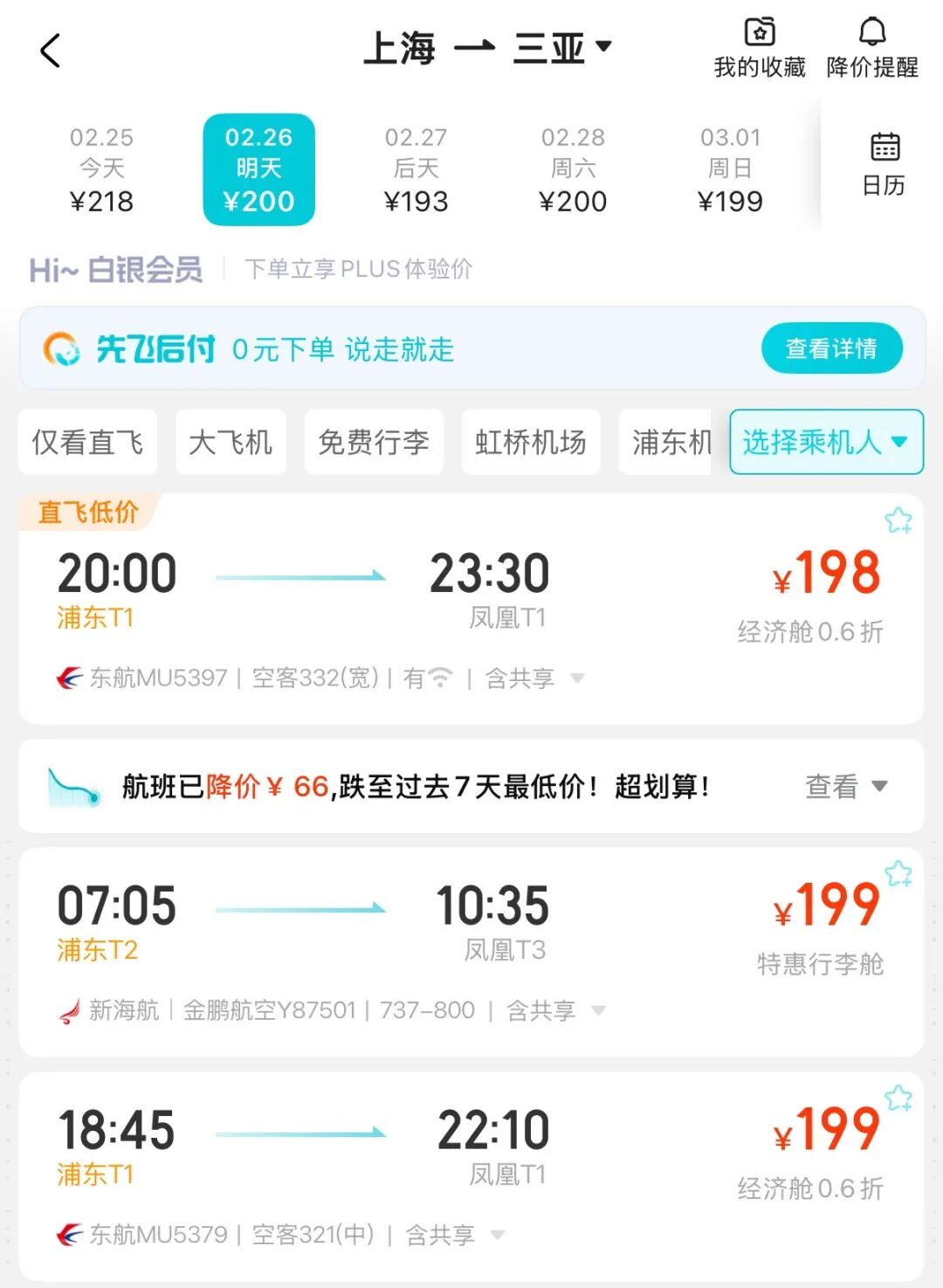
Task: Filter by 大飞机
Action: [231, 442]
